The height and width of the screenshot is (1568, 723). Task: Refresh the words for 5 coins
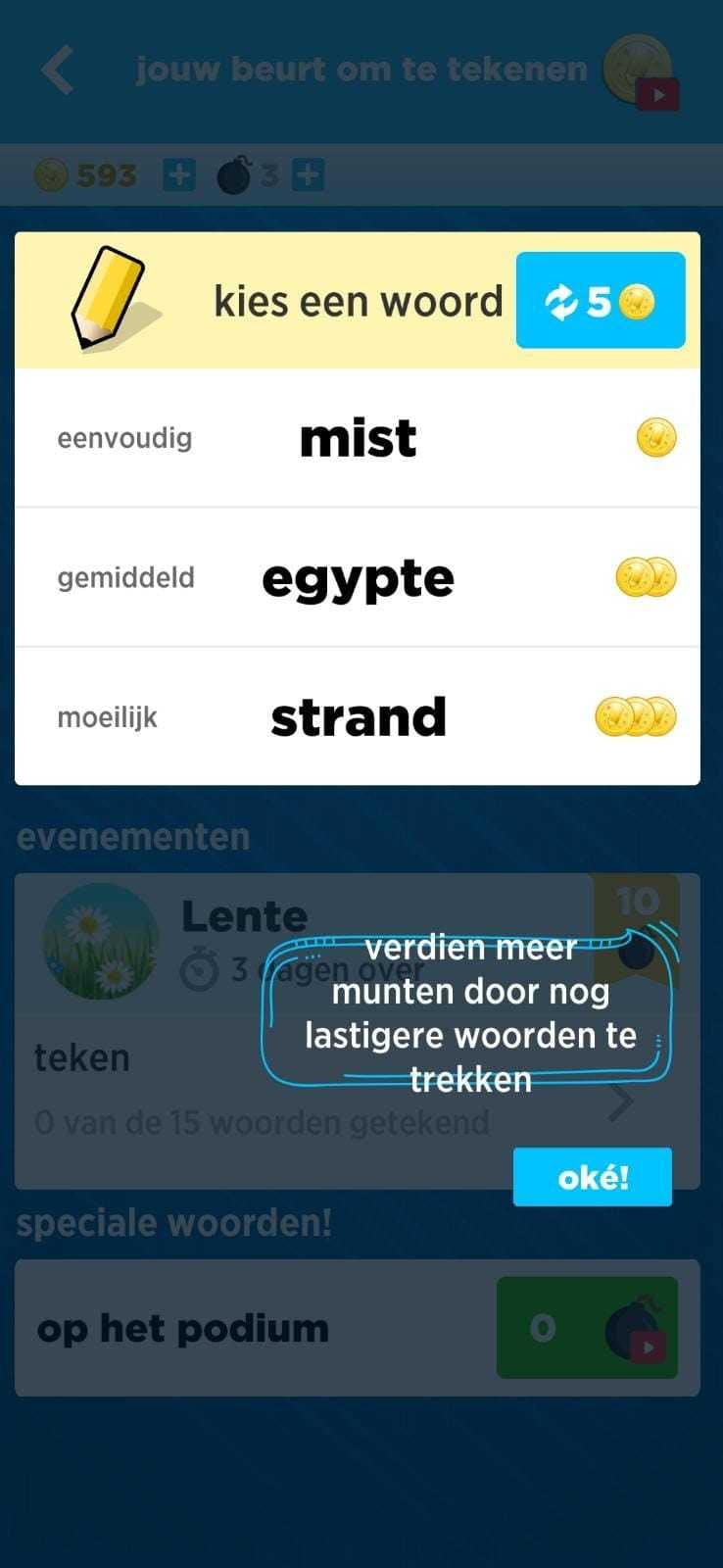tap(600, 301)
